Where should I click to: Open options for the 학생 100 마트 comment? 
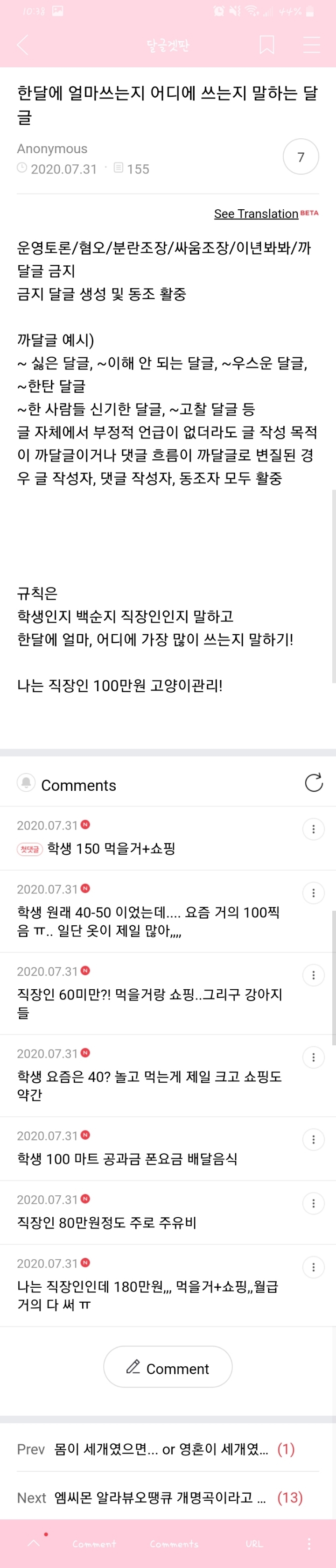point(313,1140)
